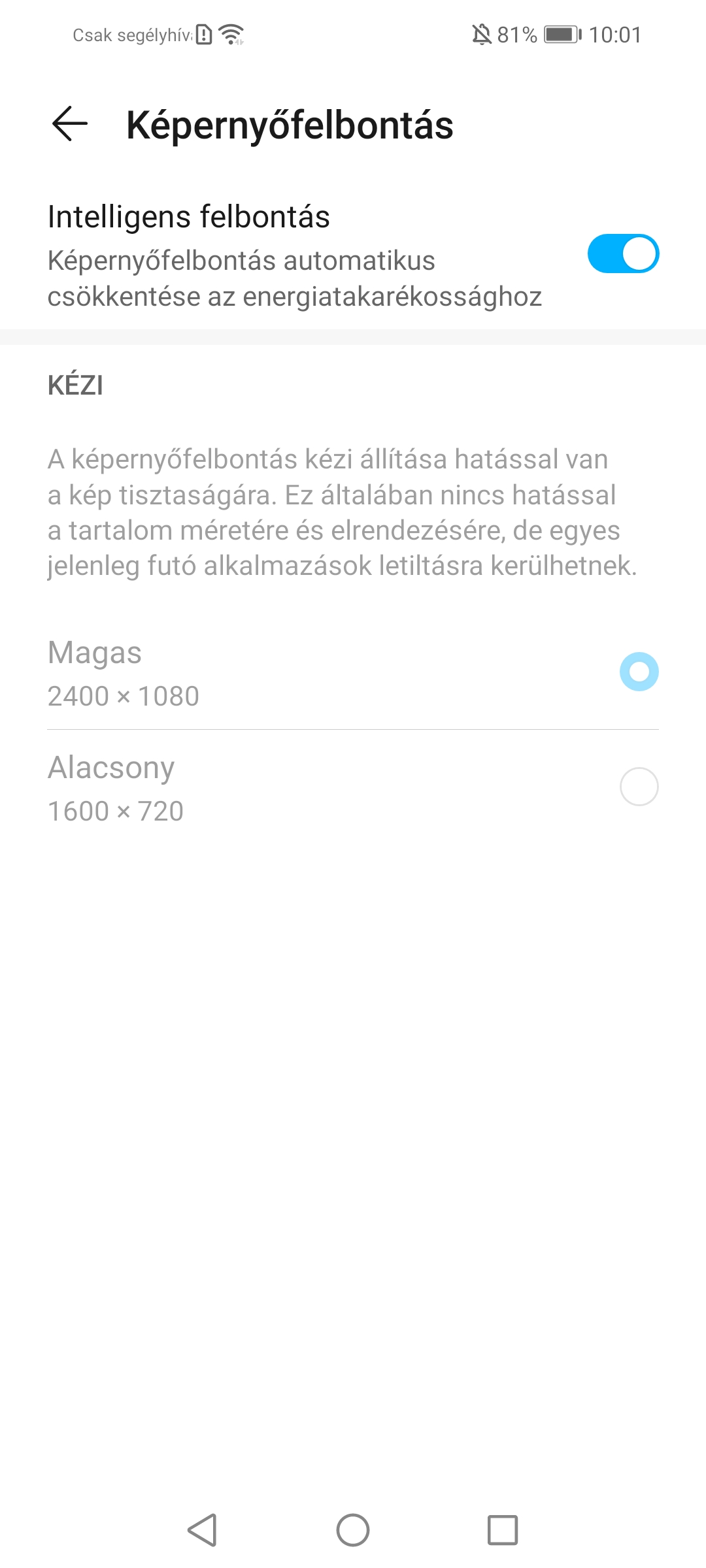Tap the system home button
This screenshot has width=706, height=1568.
353,1530
